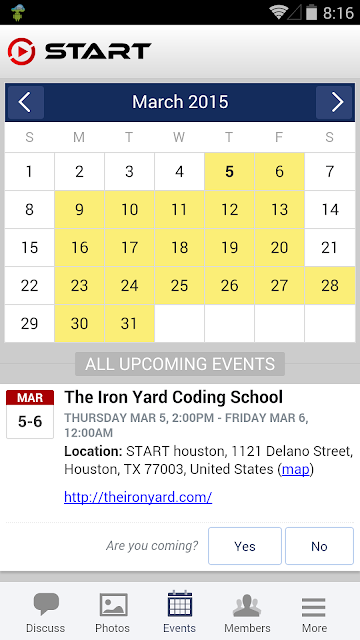Image resolution: width=360 pixels, height=640 pixels.
Task: Switch to the Discuss tab
Action: coord(46,611)
